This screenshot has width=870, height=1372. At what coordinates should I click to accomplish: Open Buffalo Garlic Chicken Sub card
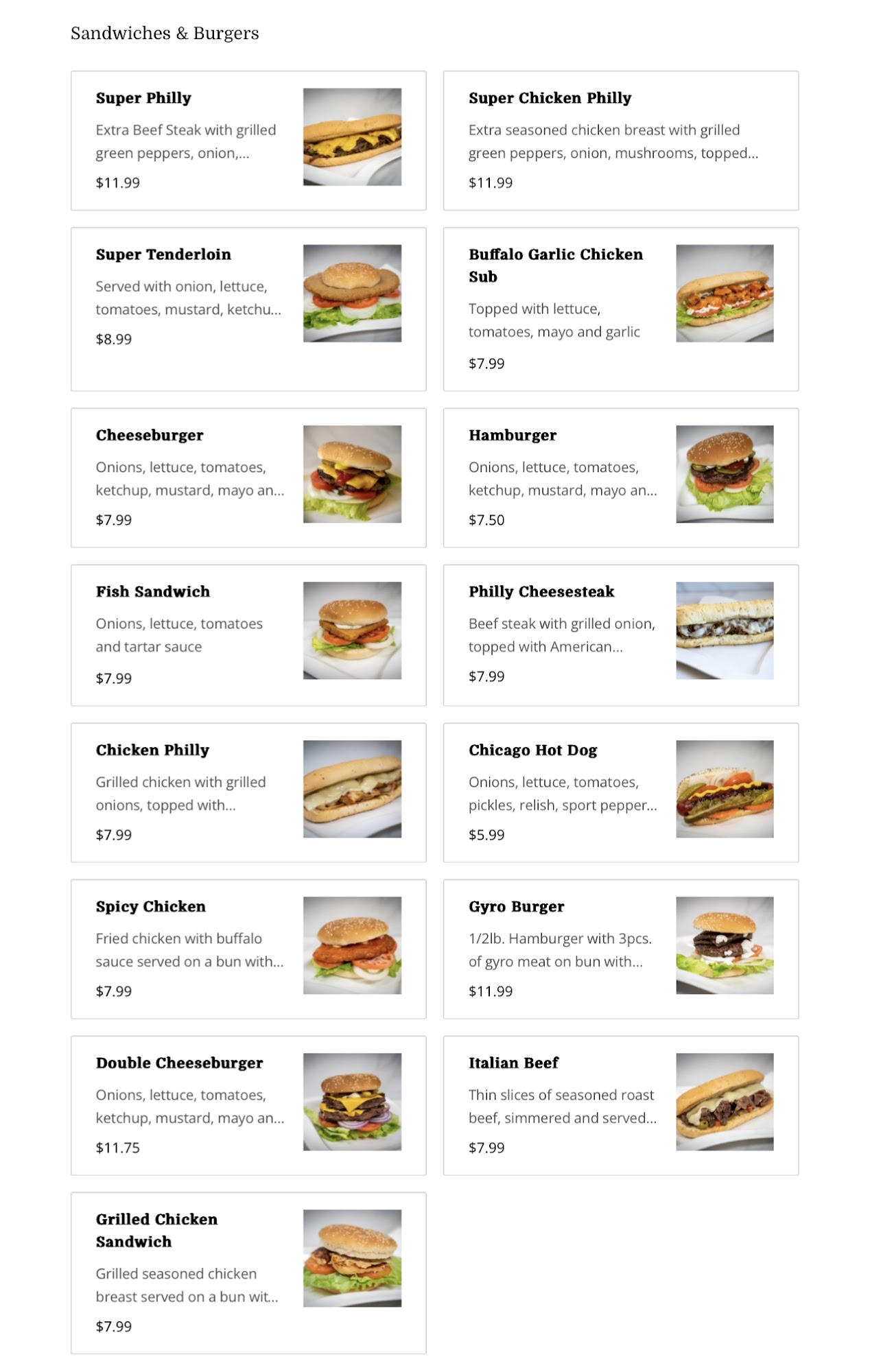pyautogui.click(x=620, y=309)
